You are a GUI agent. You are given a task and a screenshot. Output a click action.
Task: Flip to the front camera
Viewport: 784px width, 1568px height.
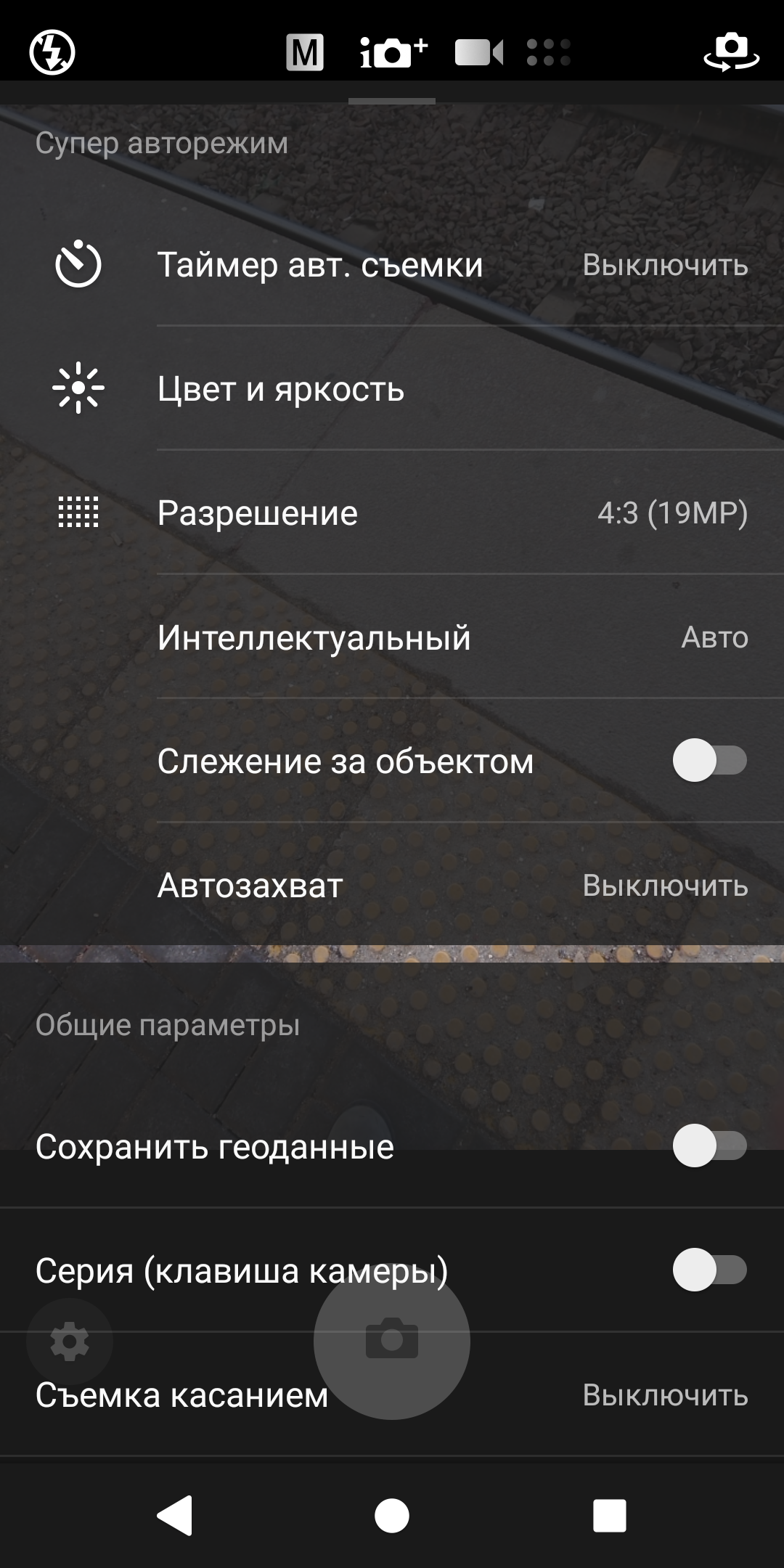click(x=731, y=52)
